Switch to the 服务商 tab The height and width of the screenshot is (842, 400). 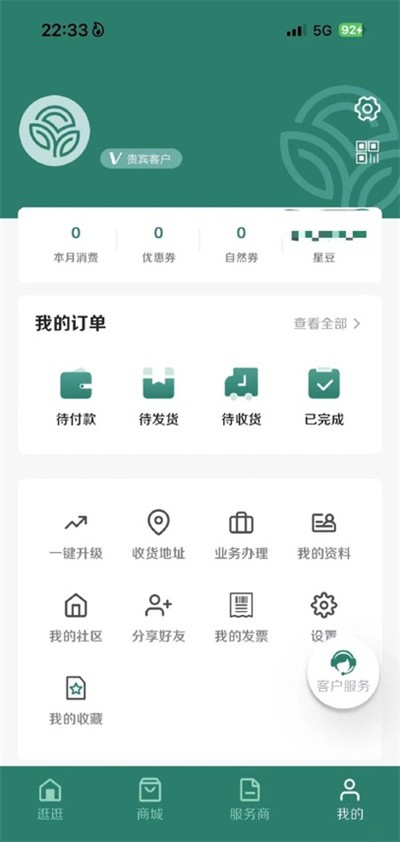coord(250,799)
